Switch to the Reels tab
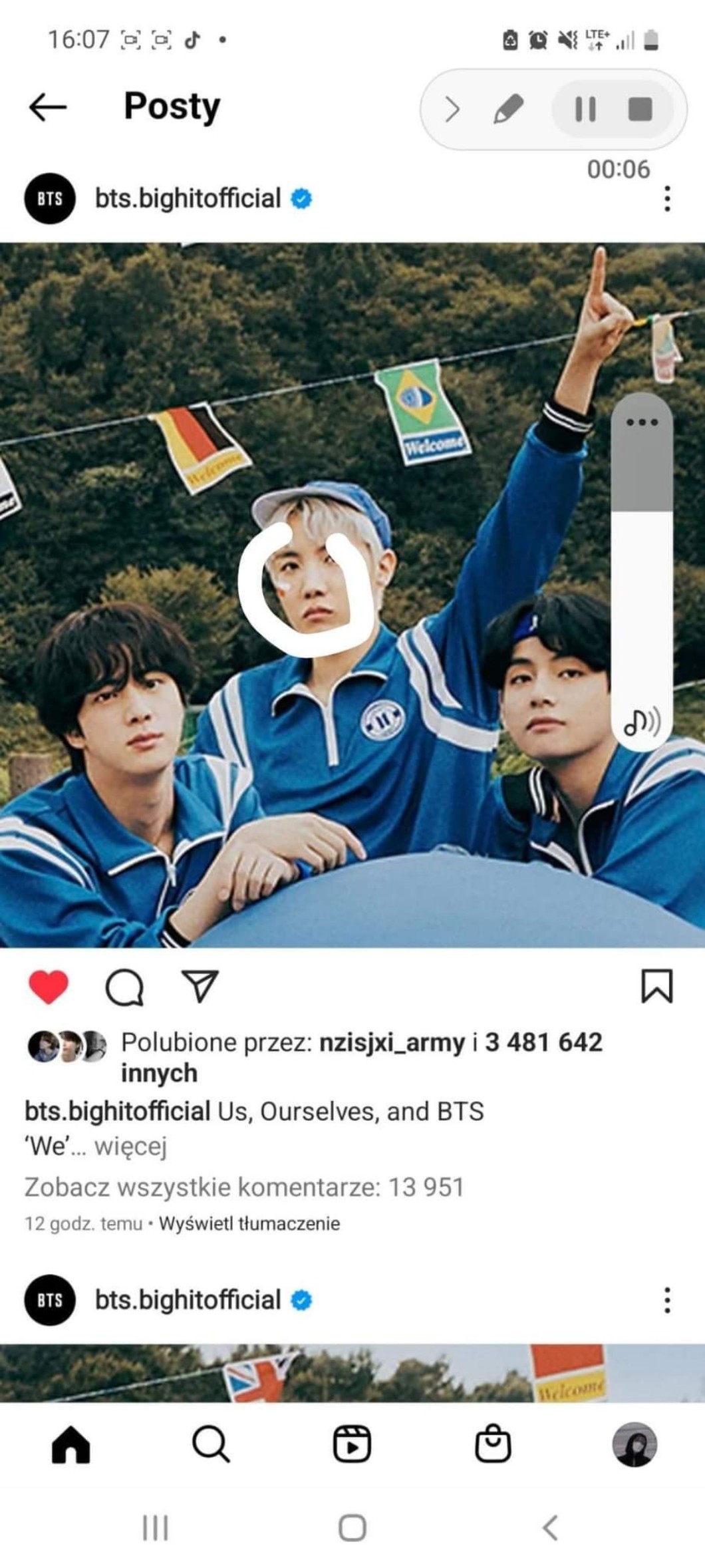 [352, 1444]
